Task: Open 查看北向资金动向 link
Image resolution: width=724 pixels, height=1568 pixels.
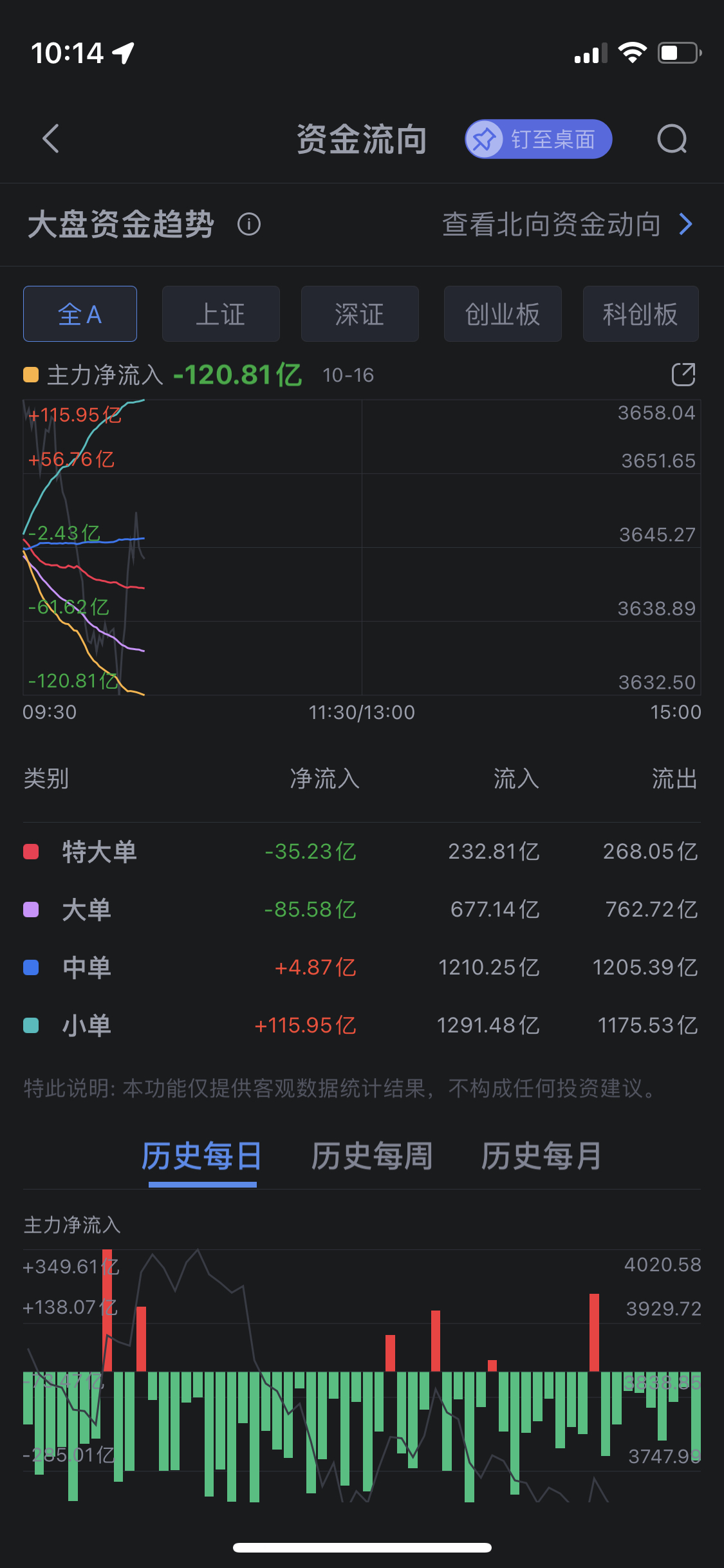Action: coord(568,225)
